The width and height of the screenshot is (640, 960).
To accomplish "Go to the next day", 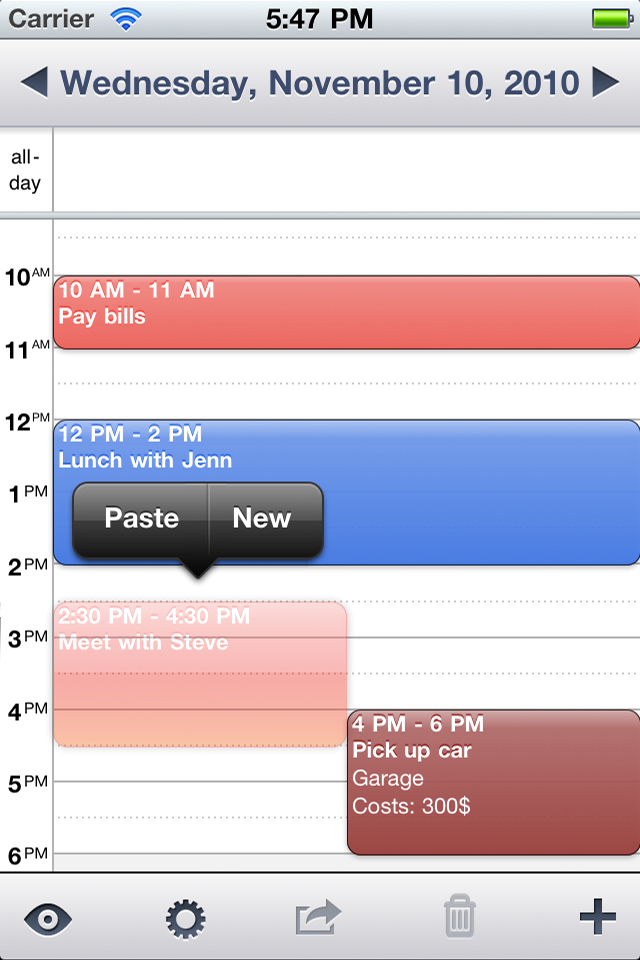I will (606, 83).
